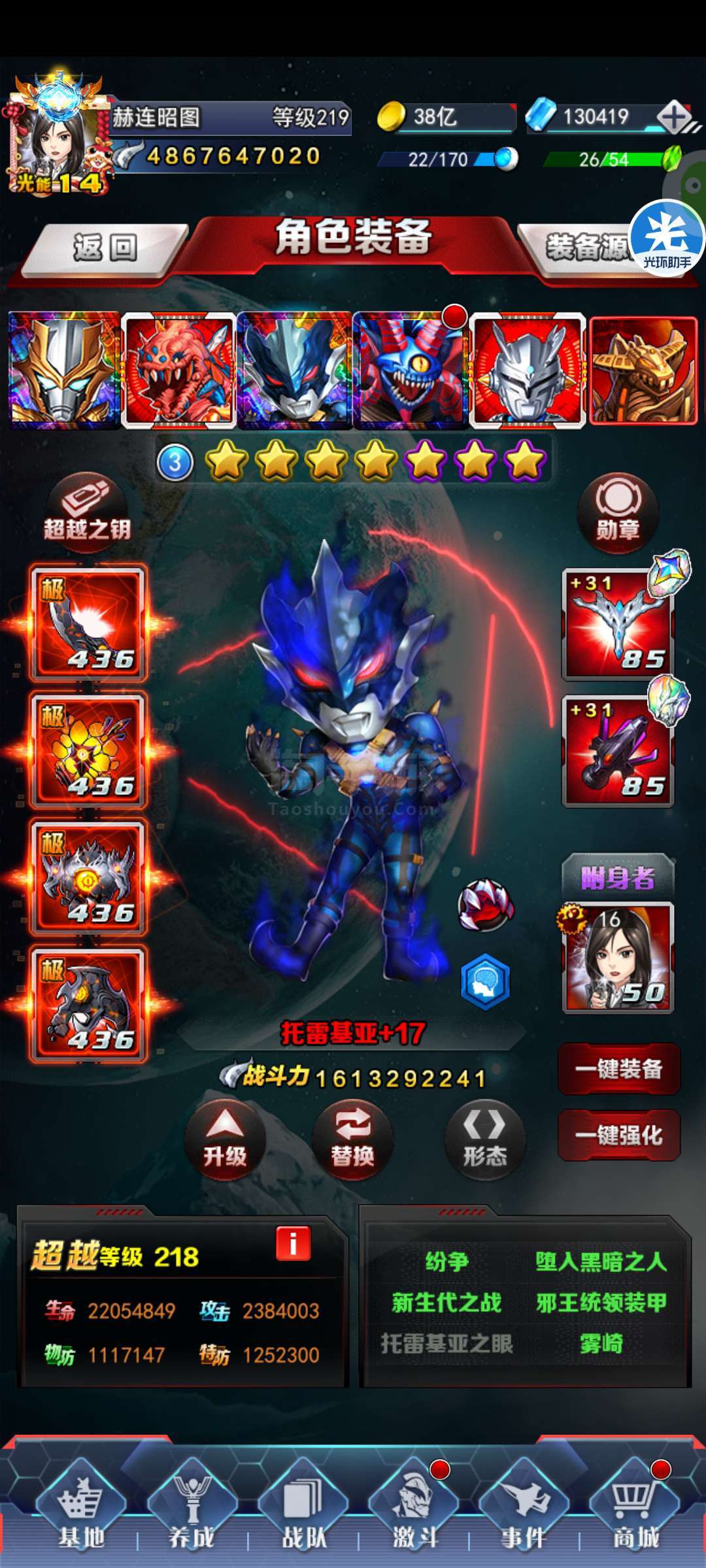Open the 勋章 medal button
Screen dimensions: 706x1568
pos(618,514)
